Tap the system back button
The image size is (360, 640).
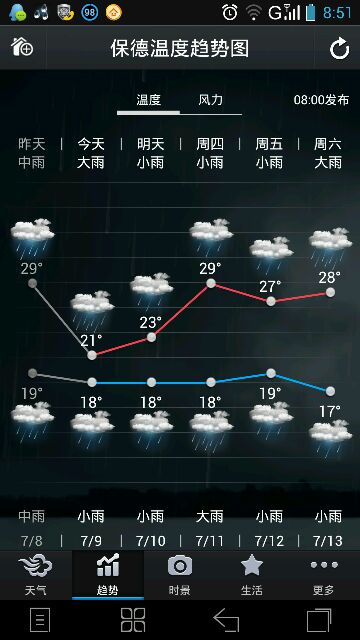coord(226,620)
